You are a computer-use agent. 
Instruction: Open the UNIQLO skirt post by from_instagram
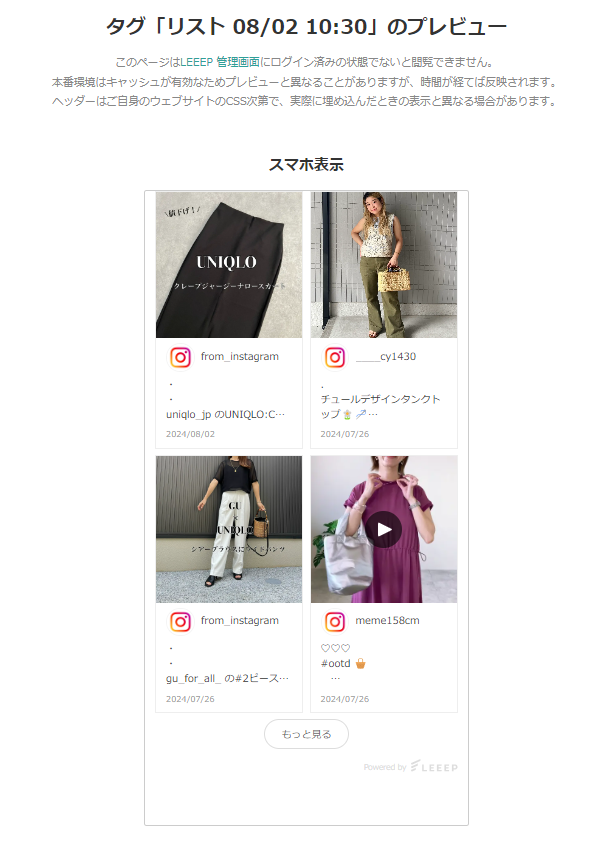click(x=229, y=265)
